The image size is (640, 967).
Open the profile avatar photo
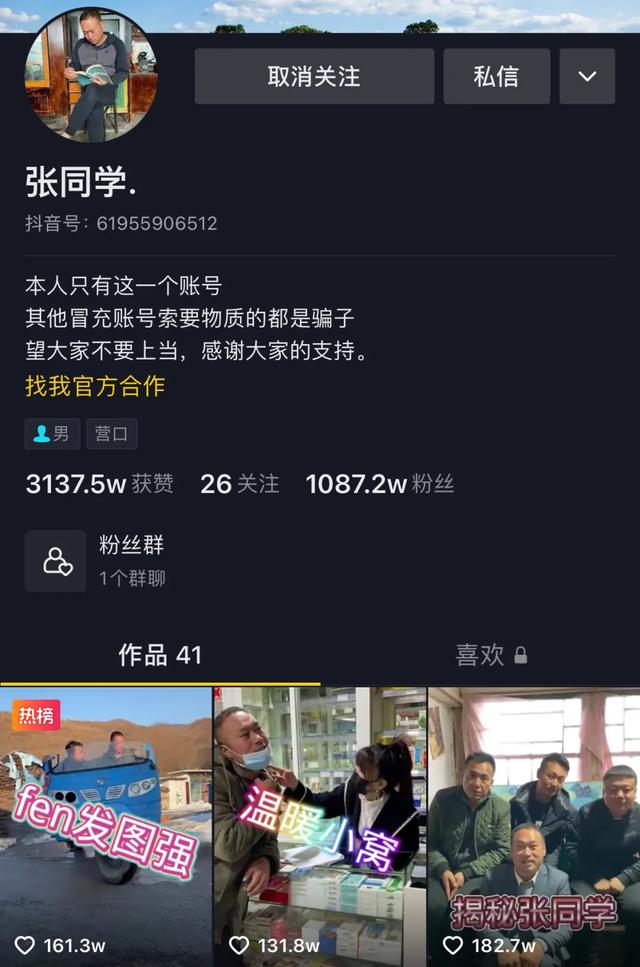click(x=91, y=76)
